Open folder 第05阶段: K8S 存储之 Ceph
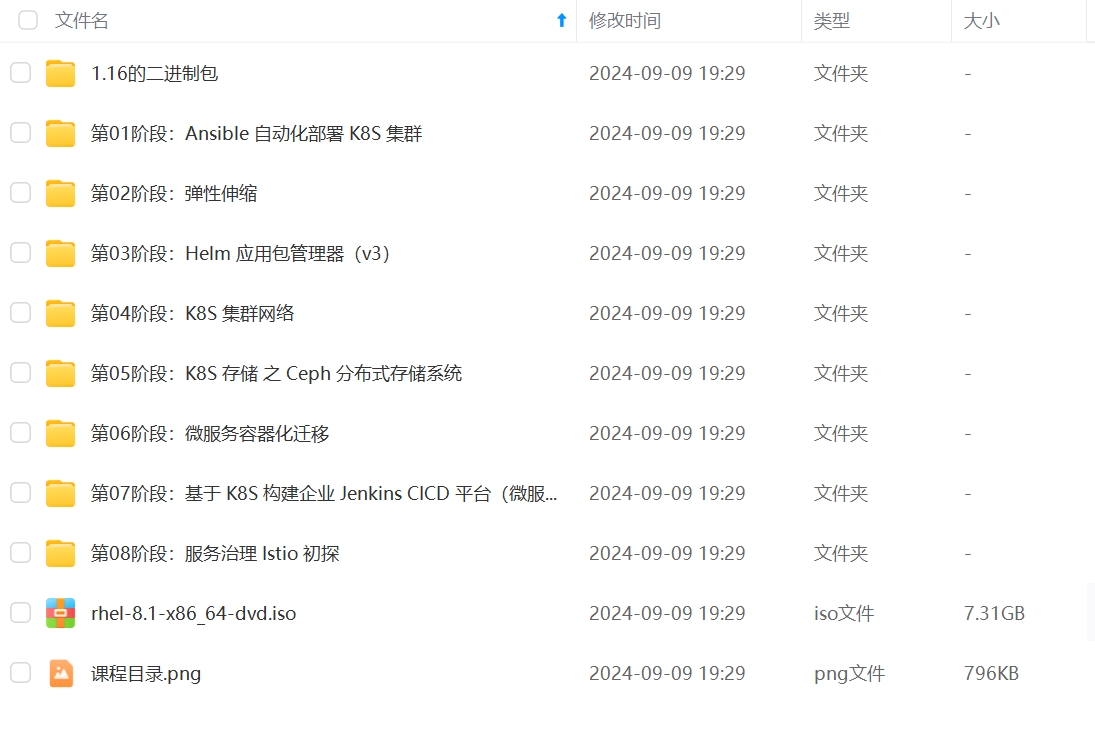The width and height of the screenshot is (1095, 736). (x=276, y=373)
